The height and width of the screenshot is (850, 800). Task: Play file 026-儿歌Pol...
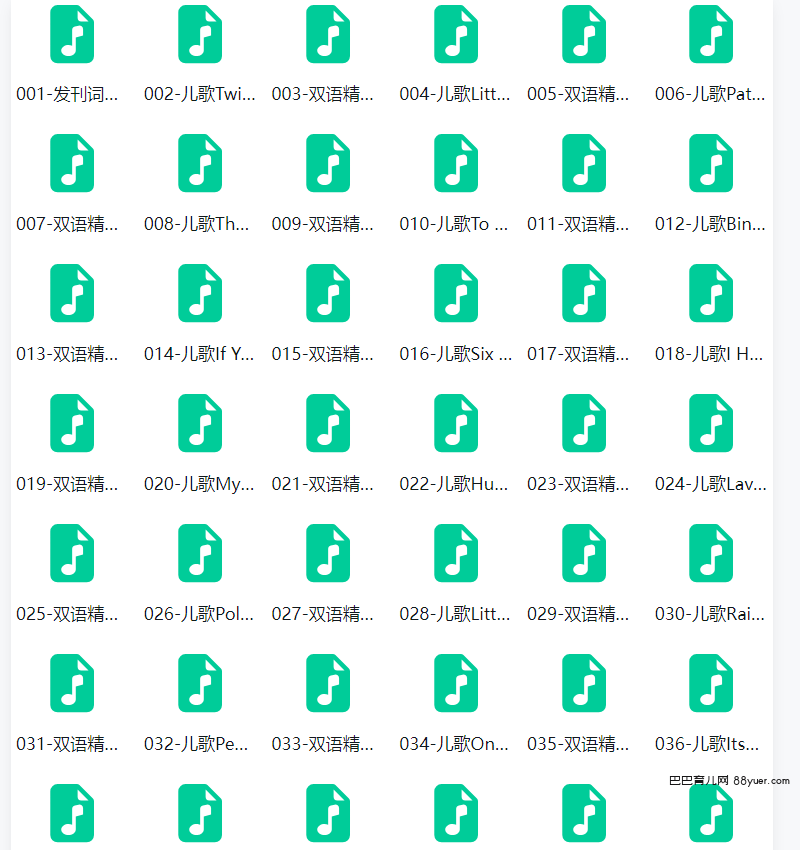(200, 553)
